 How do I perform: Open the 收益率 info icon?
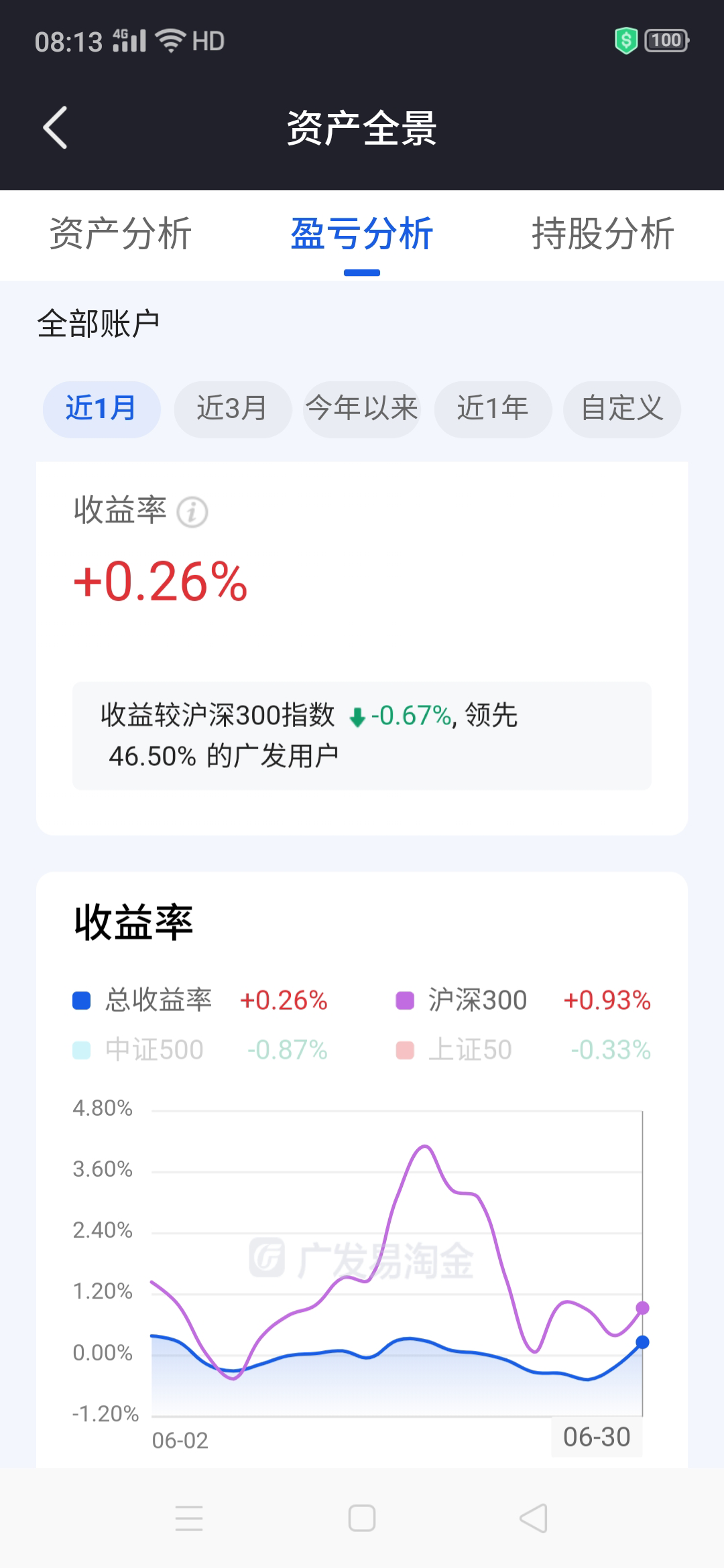pos(192,513)
